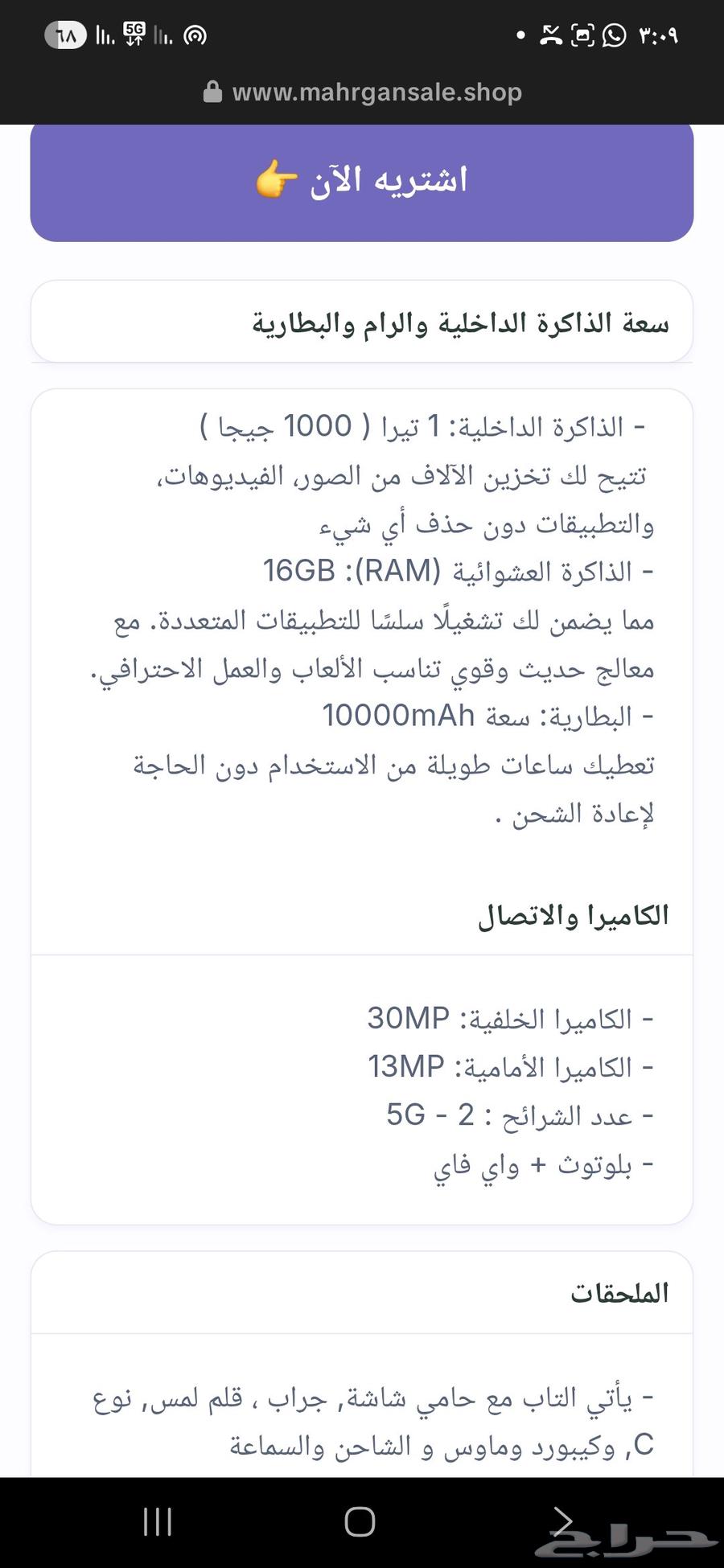The height and width of the screenshot is (1568, 724).
Task: Open recent apps from navigation bar
Action: tap(158, 1521)
